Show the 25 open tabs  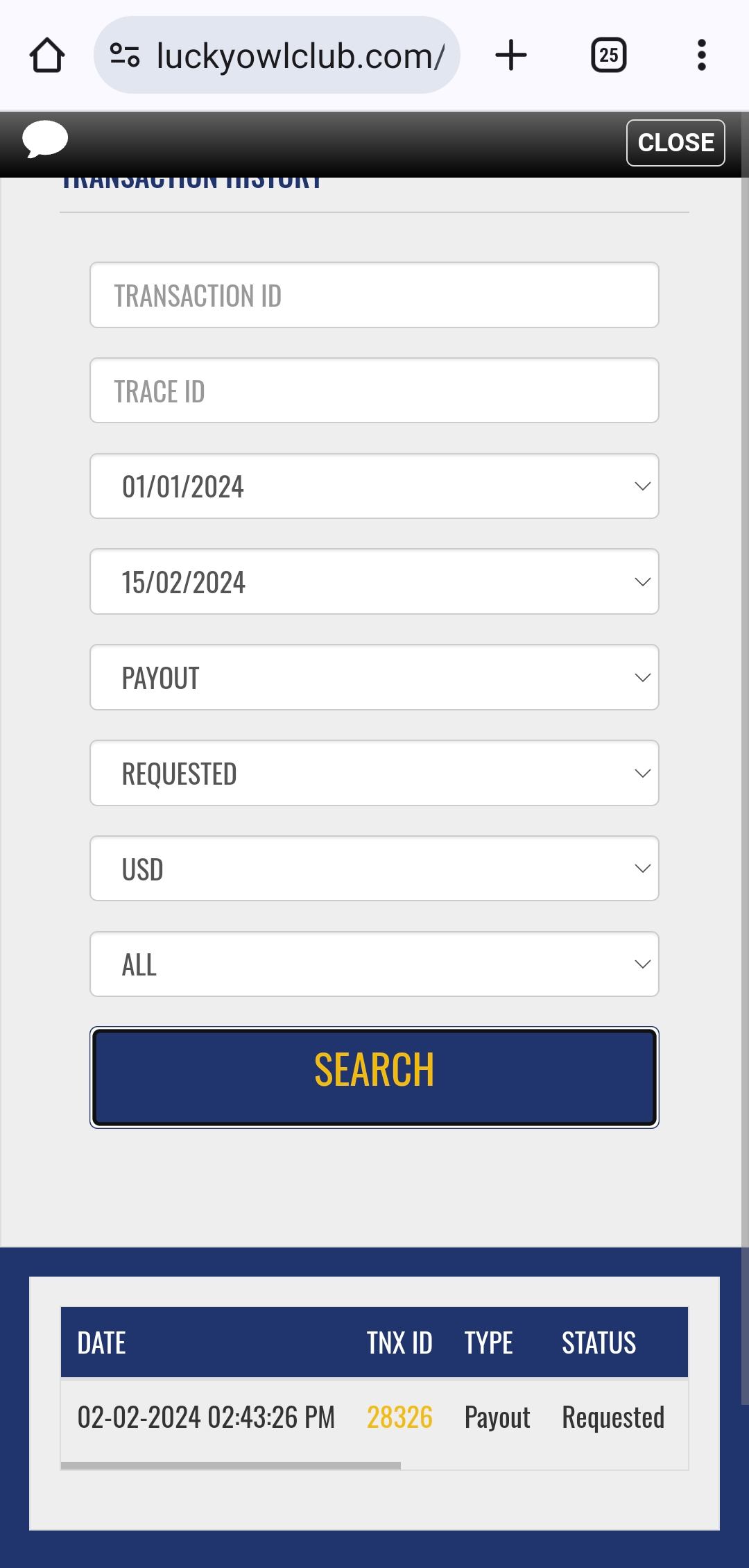(608, 56)
